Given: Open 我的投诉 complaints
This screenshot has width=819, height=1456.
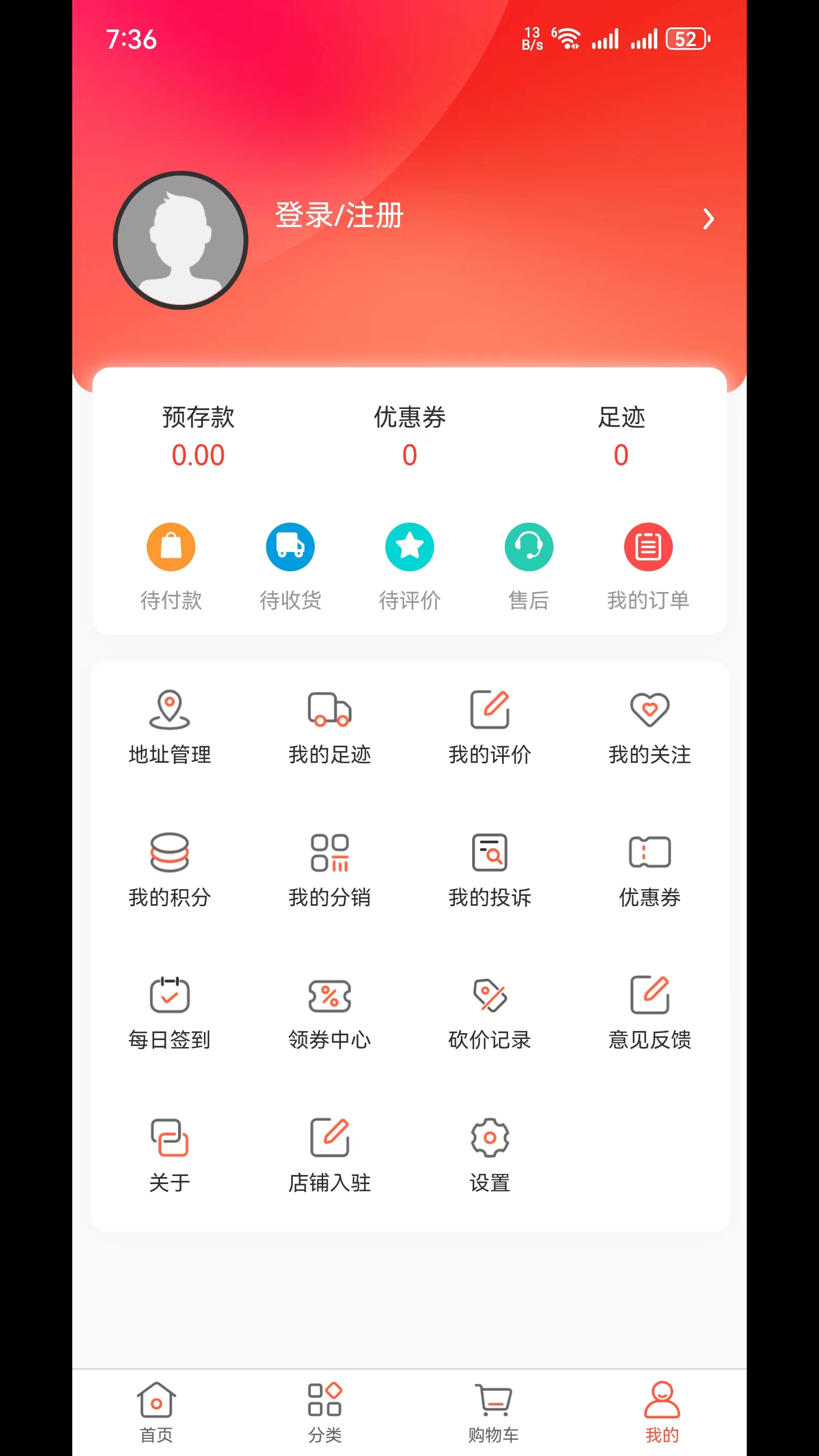Looking at the screenshot, I should click(x=489, y=869).
